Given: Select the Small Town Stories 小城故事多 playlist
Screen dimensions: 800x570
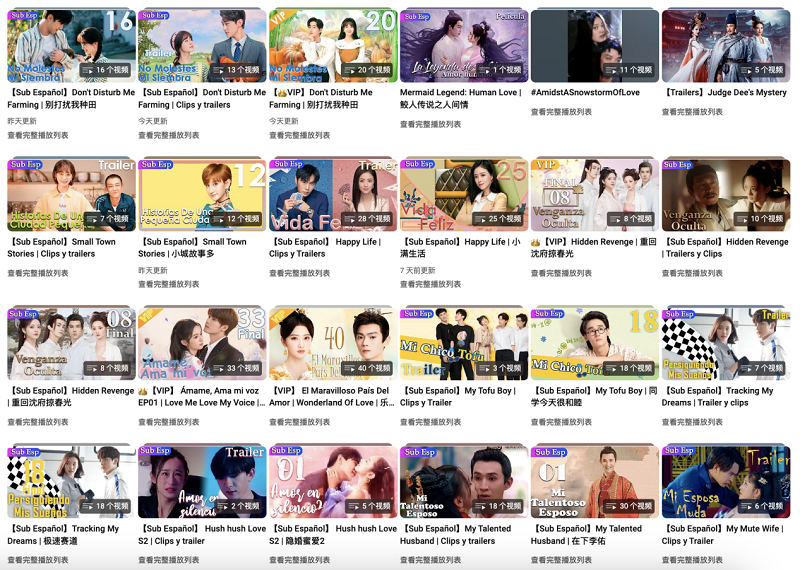Looking at the screenshot, I should coord(202,194).
